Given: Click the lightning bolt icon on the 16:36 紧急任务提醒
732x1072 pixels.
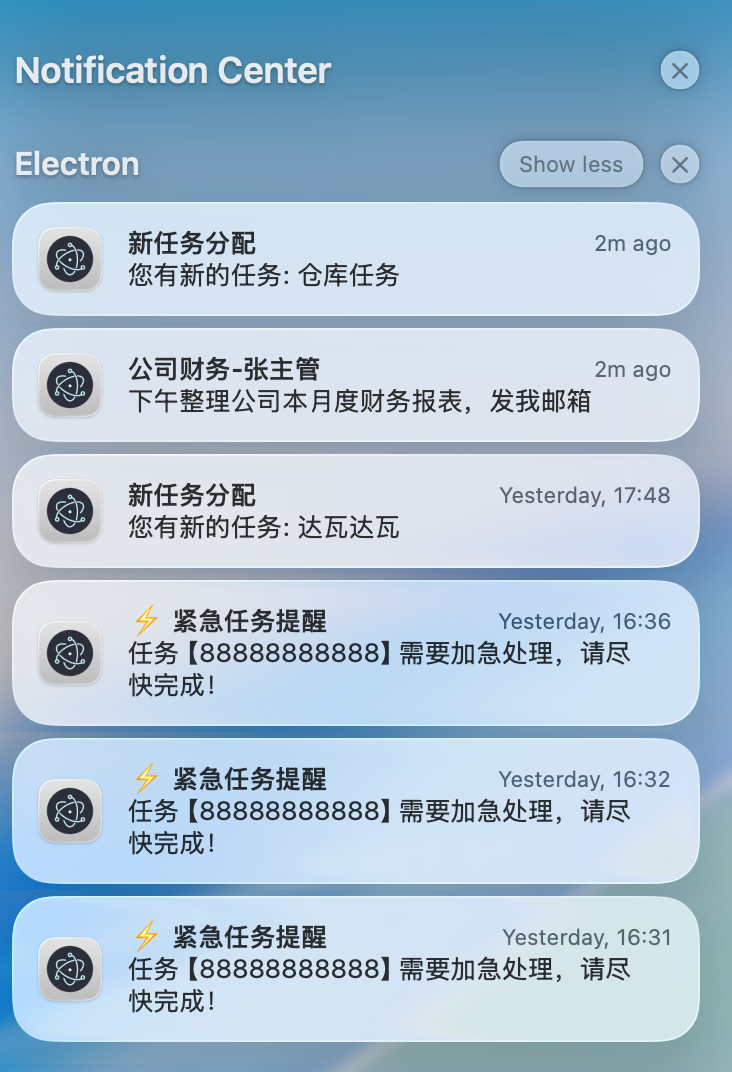Looking at the screenshot, I should tap(145, 621).
